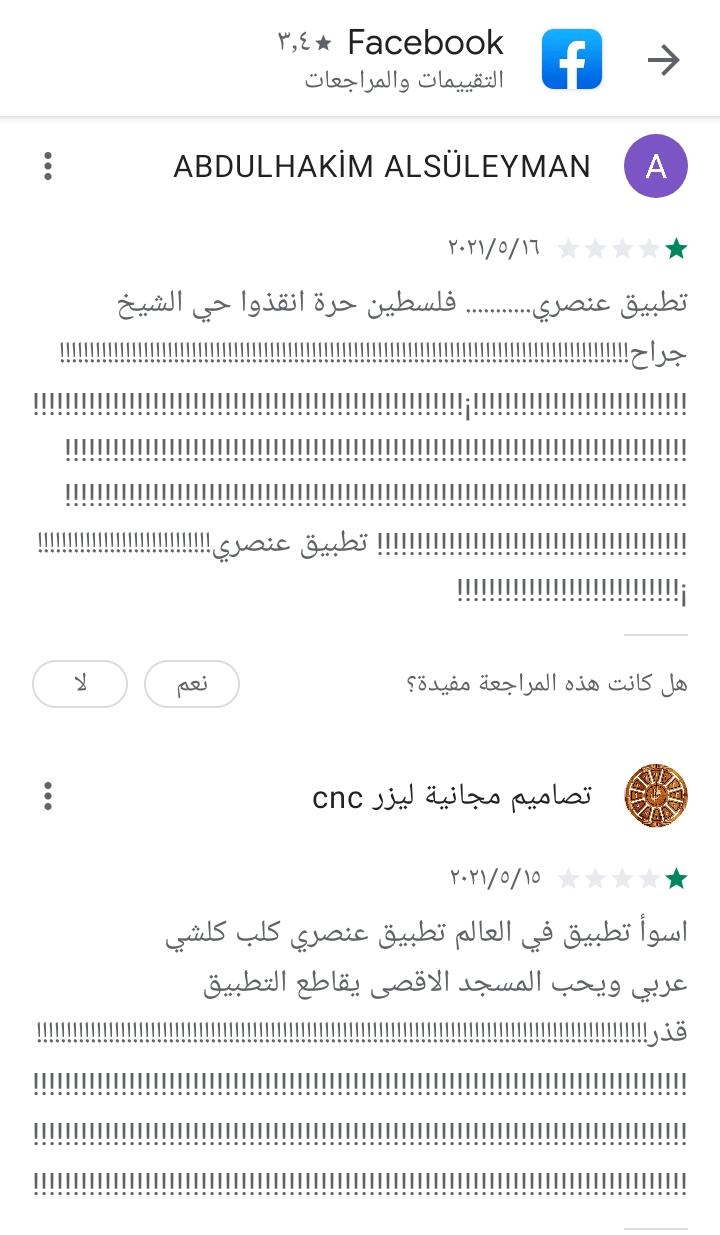The height and width of the screenshot is (1235, 720).
Task: Mark the review as not helpful with لا
Action: 80,684
